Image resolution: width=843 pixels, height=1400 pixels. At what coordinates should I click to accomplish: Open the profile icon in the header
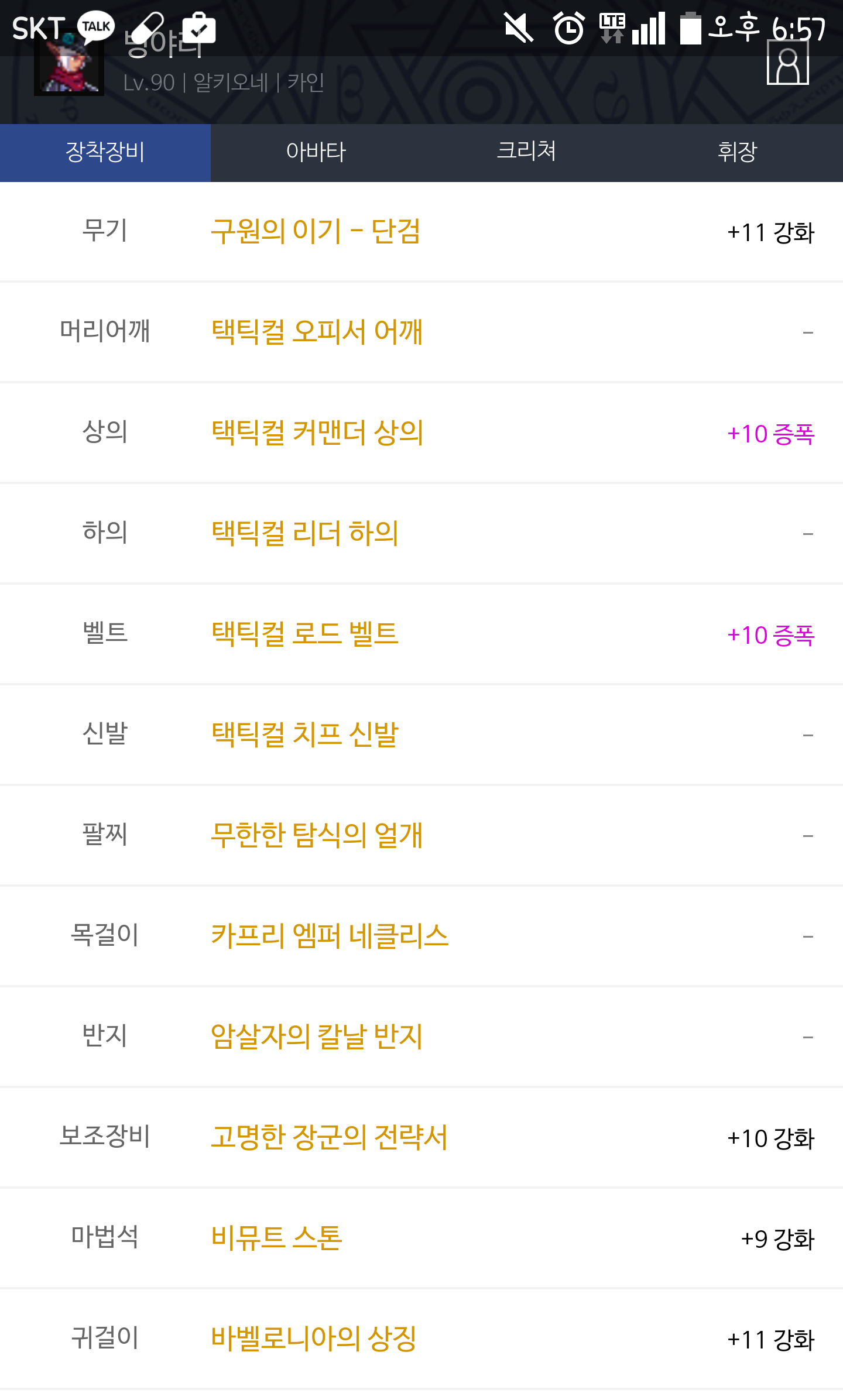point(787,63)
